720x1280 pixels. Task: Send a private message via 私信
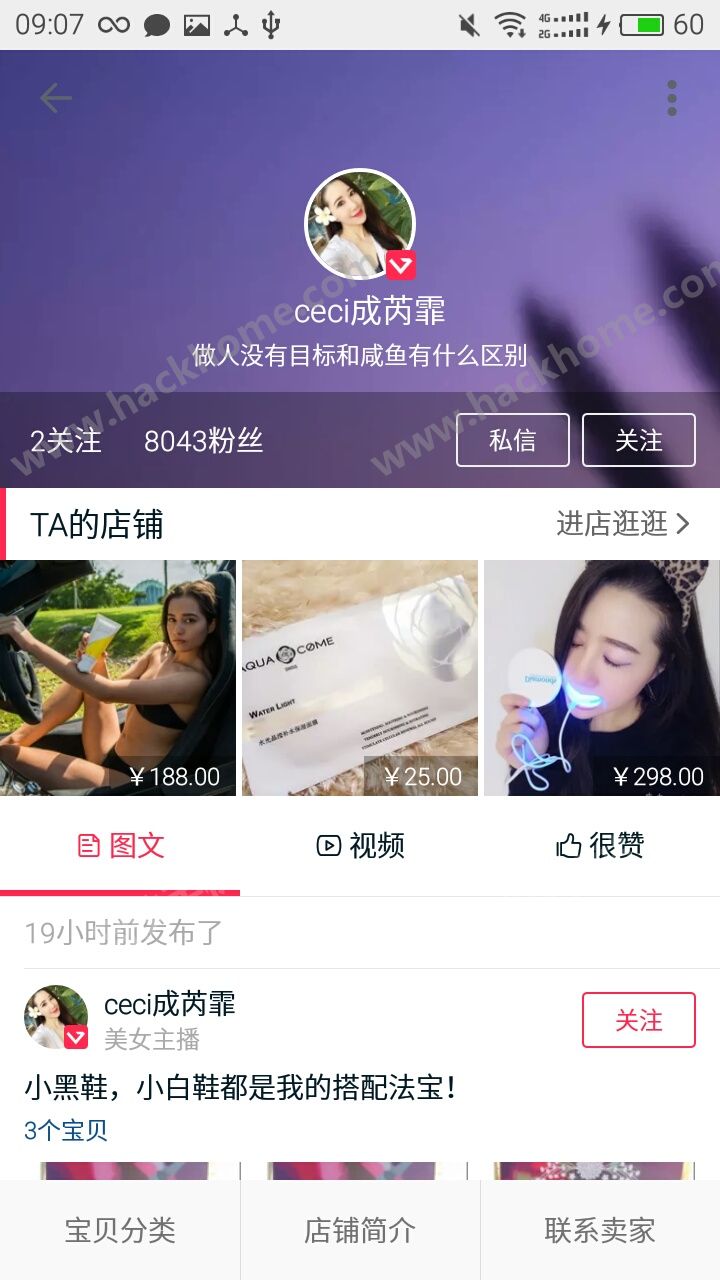click(512, 440)
